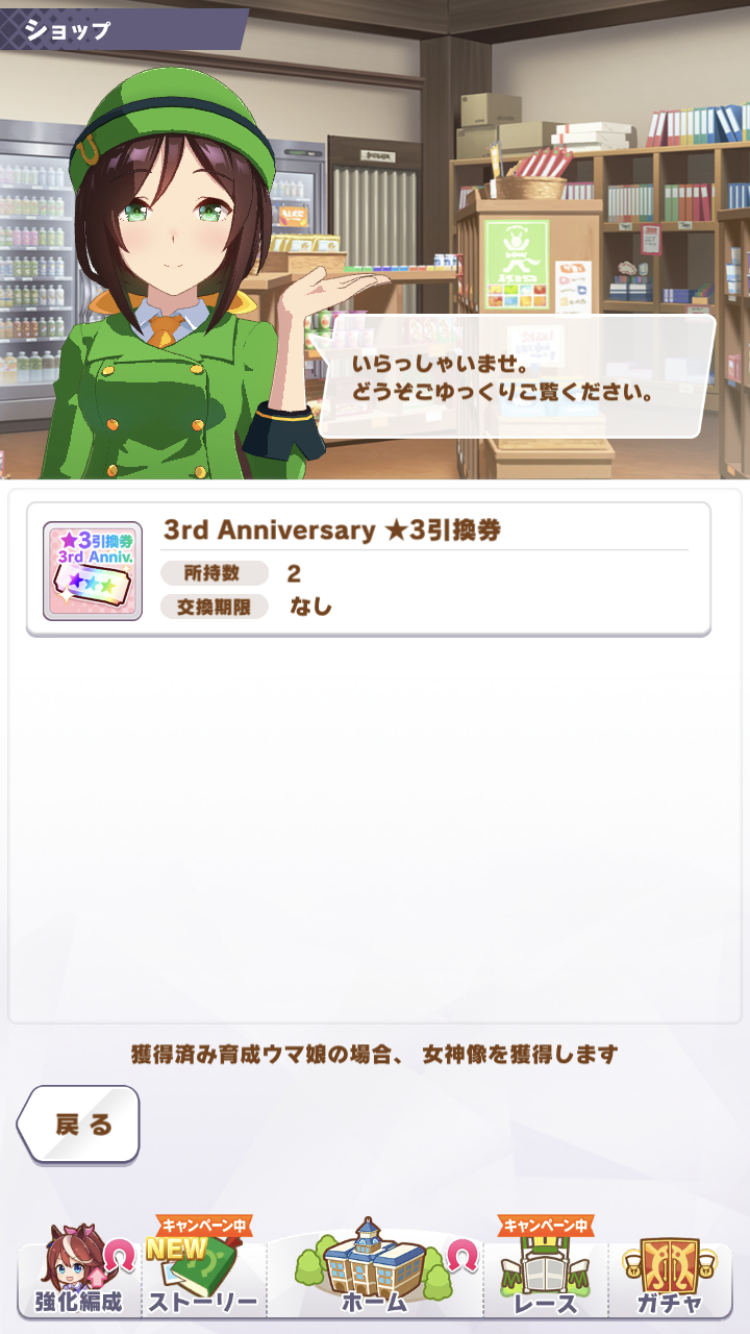Switch to the レース tab
This screenshot has height=1334, width=750.
click(545, 1272)
